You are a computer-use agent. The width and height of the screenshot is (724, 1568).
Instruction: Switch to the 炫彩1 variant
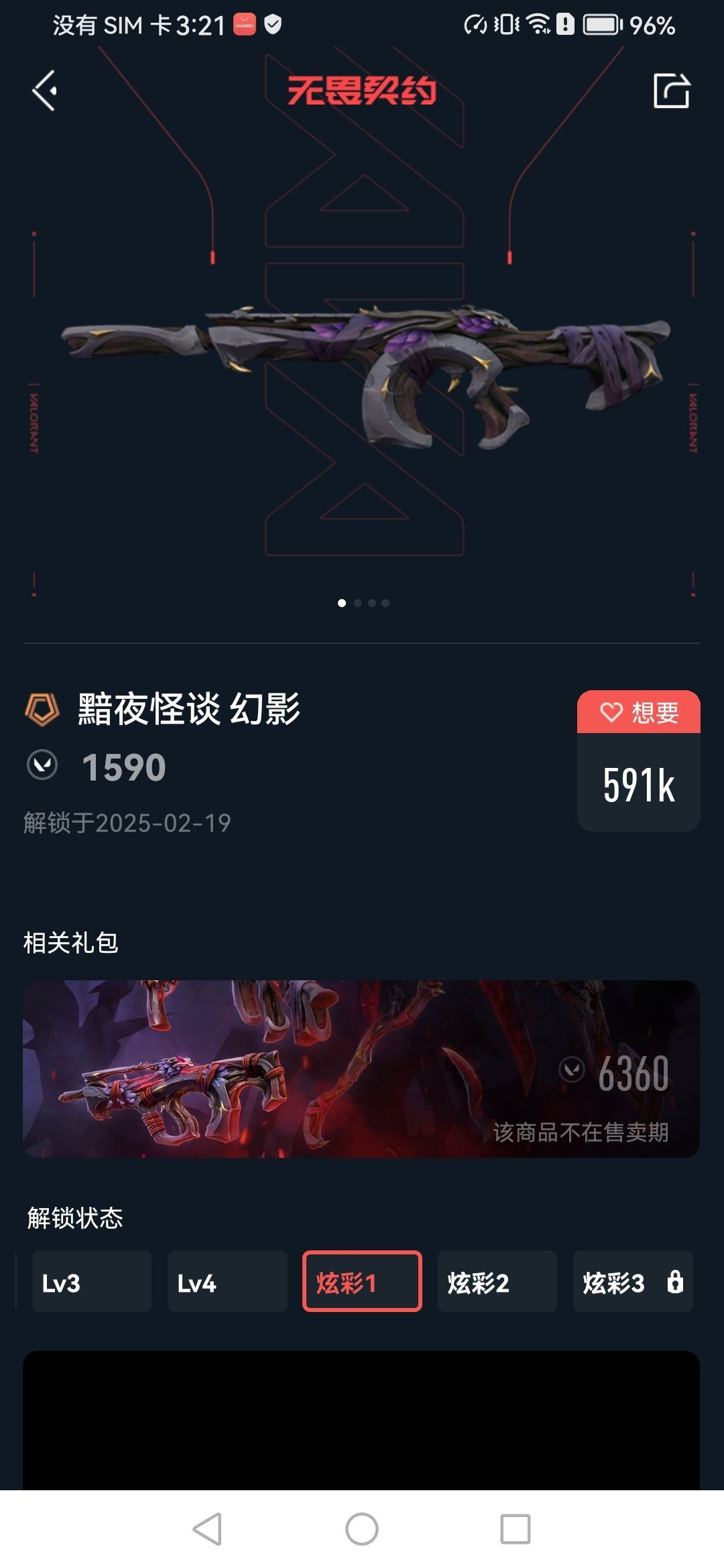[x=362, y=1281]
